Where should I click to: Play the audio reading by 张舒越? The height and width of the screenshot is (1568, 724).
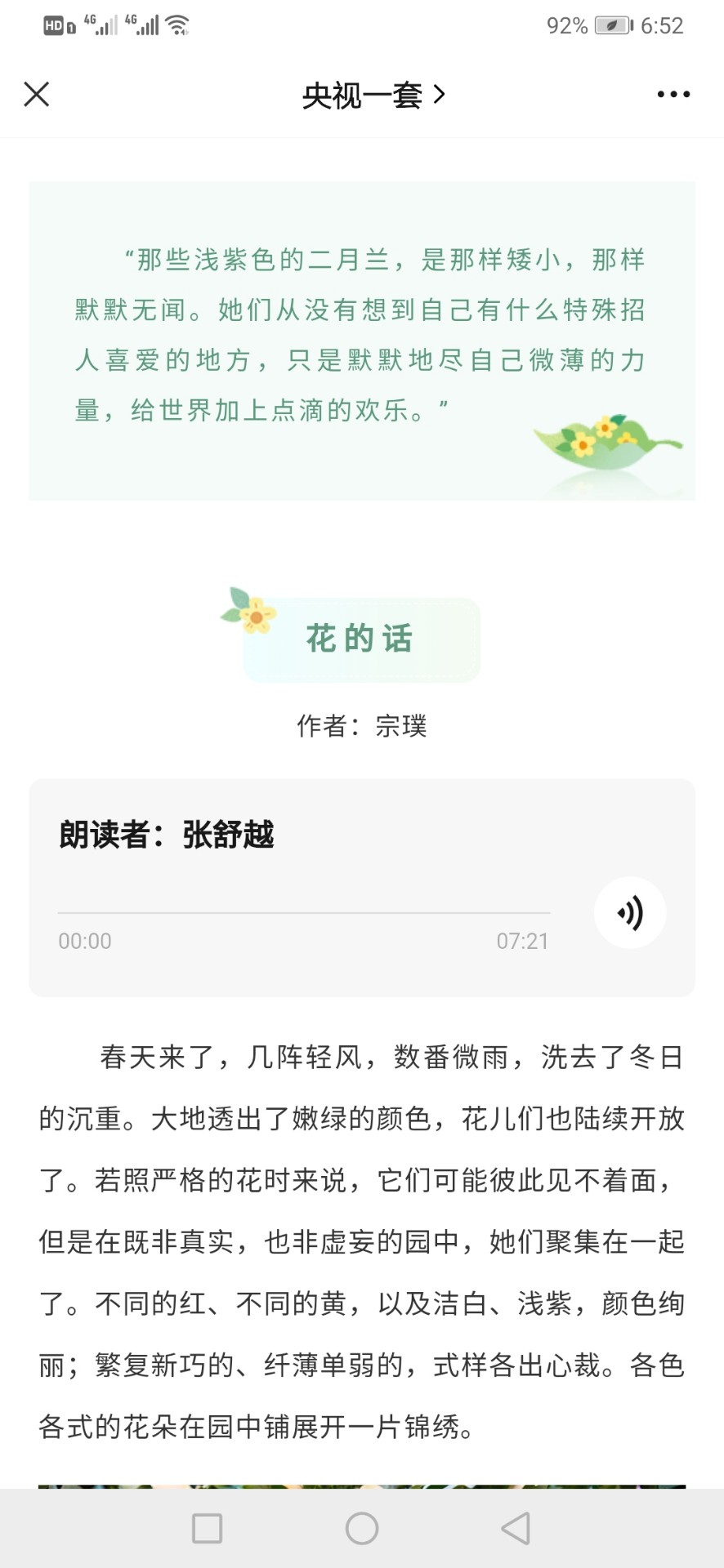point(629,912)
